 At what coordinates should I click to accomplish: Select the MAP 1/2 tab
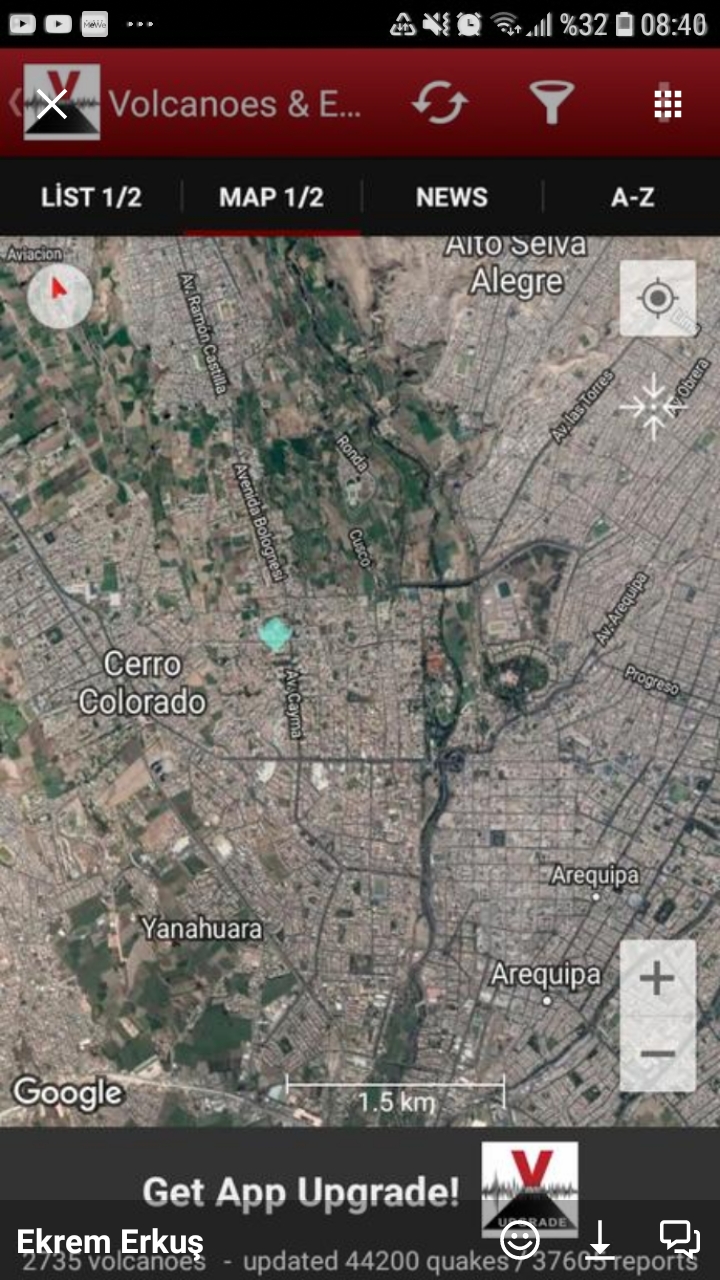click(271, 197)
